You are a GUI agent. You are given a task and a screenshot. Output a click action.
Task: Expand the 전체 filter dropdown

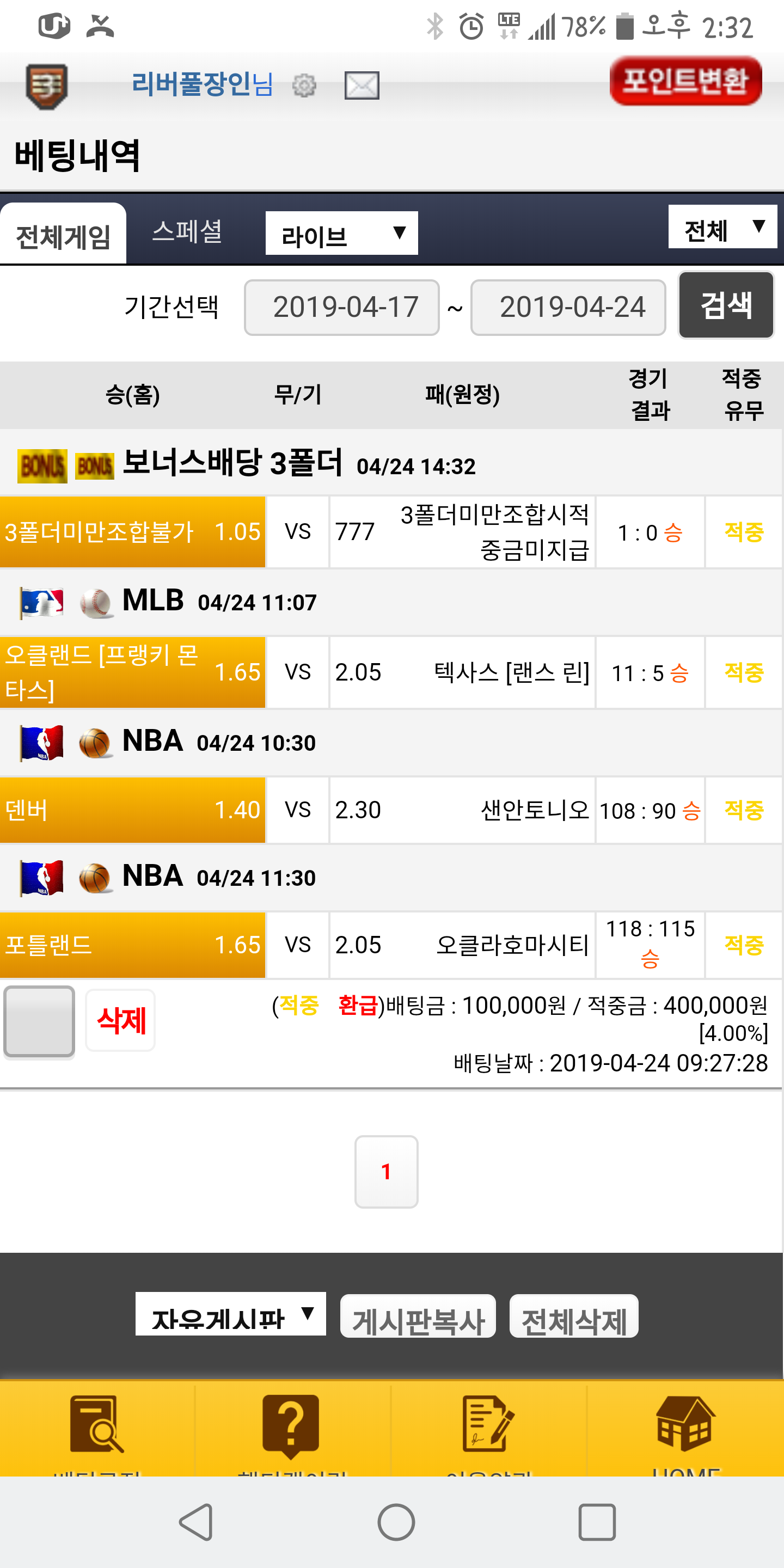click(x=722, y=228)
